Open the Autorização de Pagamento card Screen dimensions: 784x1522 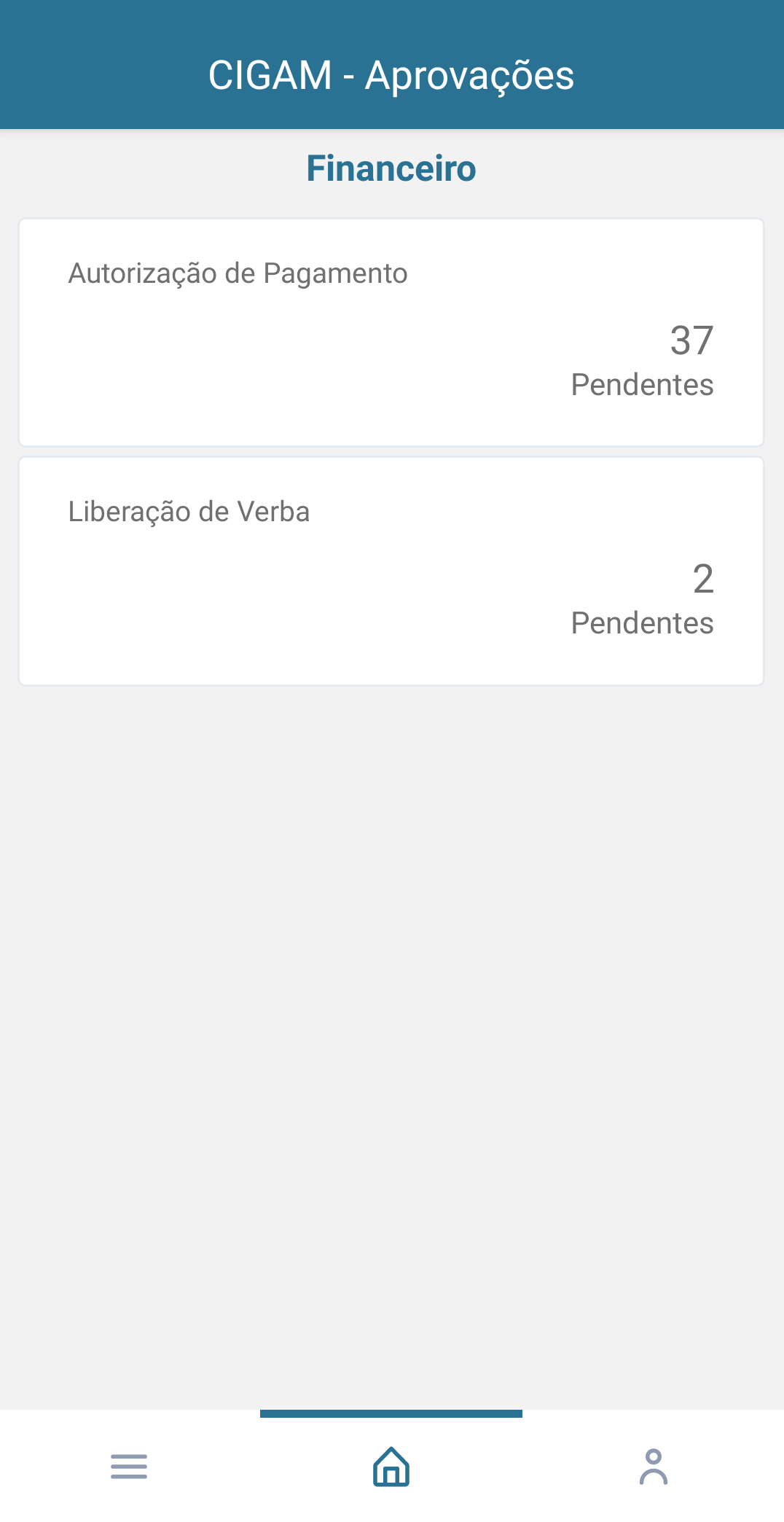(391, 332)
